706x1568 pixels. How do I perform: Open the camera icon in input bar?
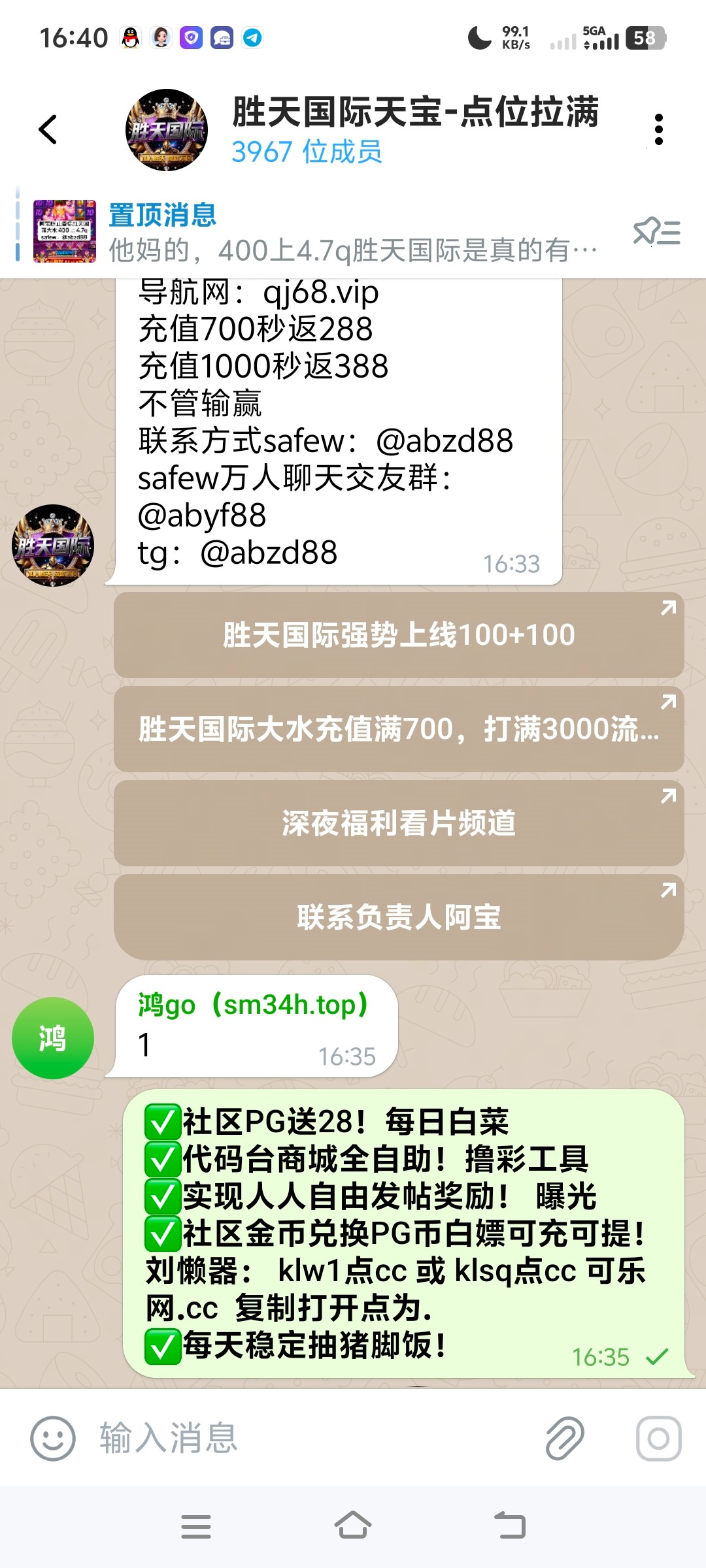click(658, 1438)
